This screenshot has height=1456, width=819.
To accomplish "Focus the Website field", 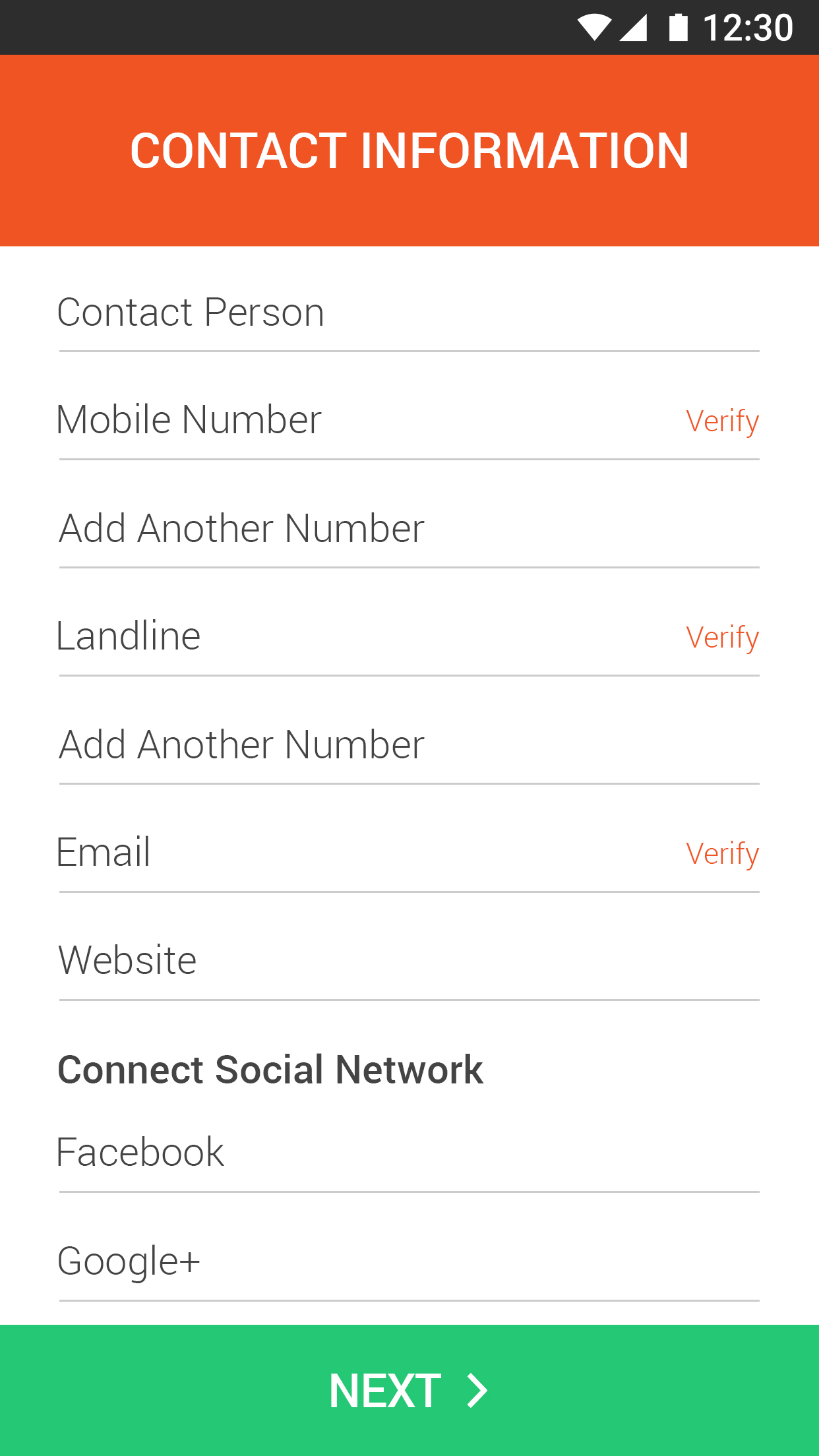I will [409, 961].
